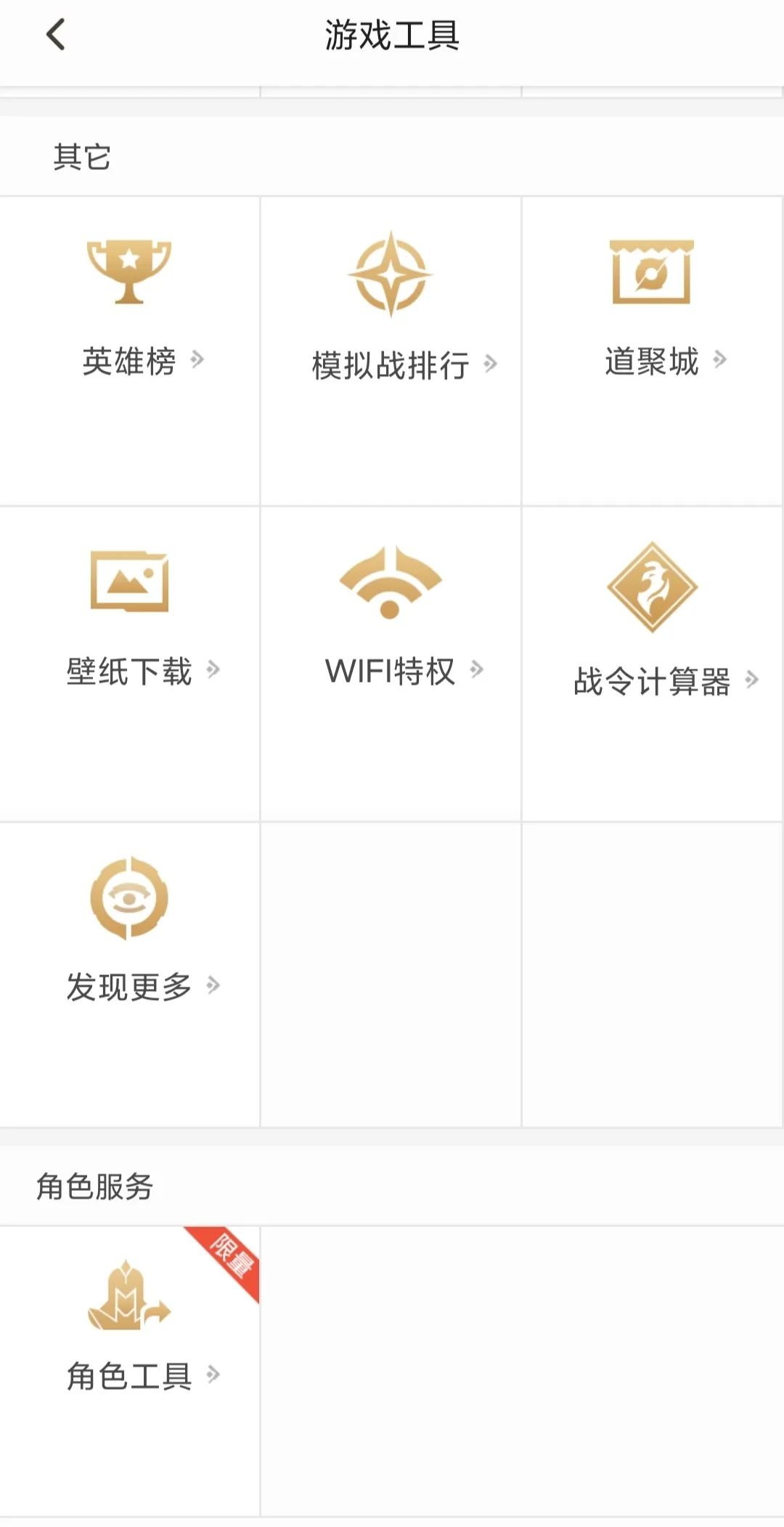Open 壁纸下载 using the picture icon
This screenshot has height=1527, width=784.
tap(129, 585)
